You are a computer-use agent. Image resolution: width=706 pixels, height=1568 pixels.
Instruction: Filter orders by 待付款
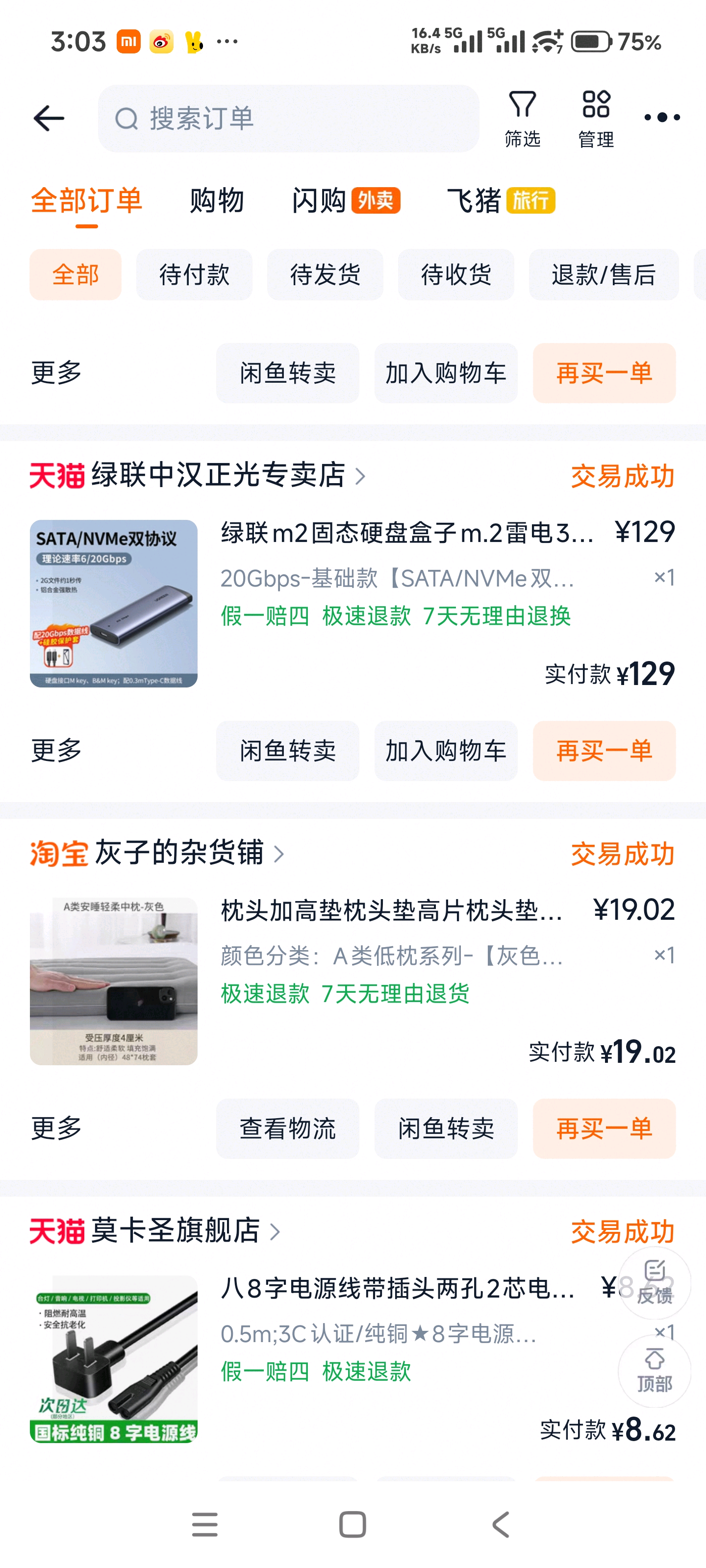pos(194,274)
